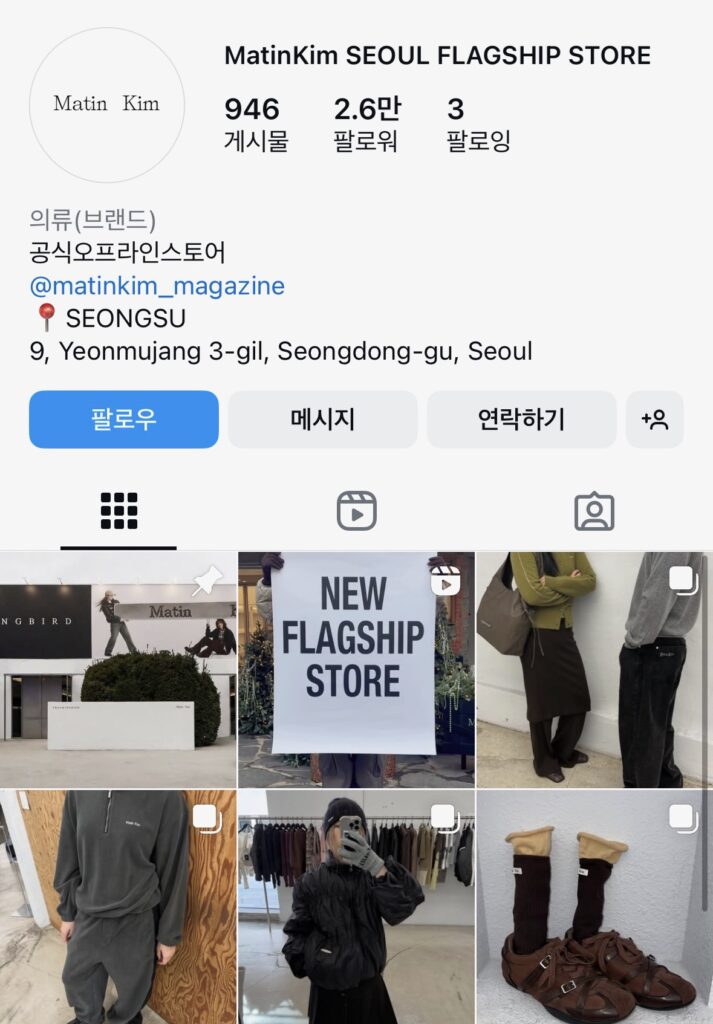Switch to the Reels tab
The image size is (713, 1024).
(x=356, y=511)
